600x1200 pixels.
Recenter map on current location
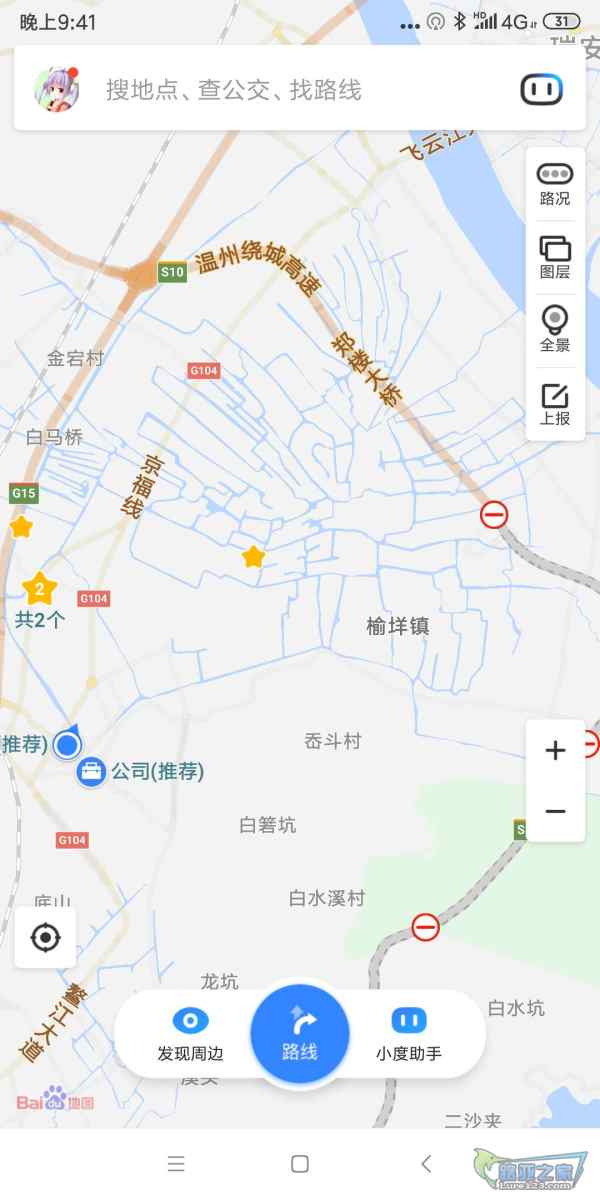[45, 937]
